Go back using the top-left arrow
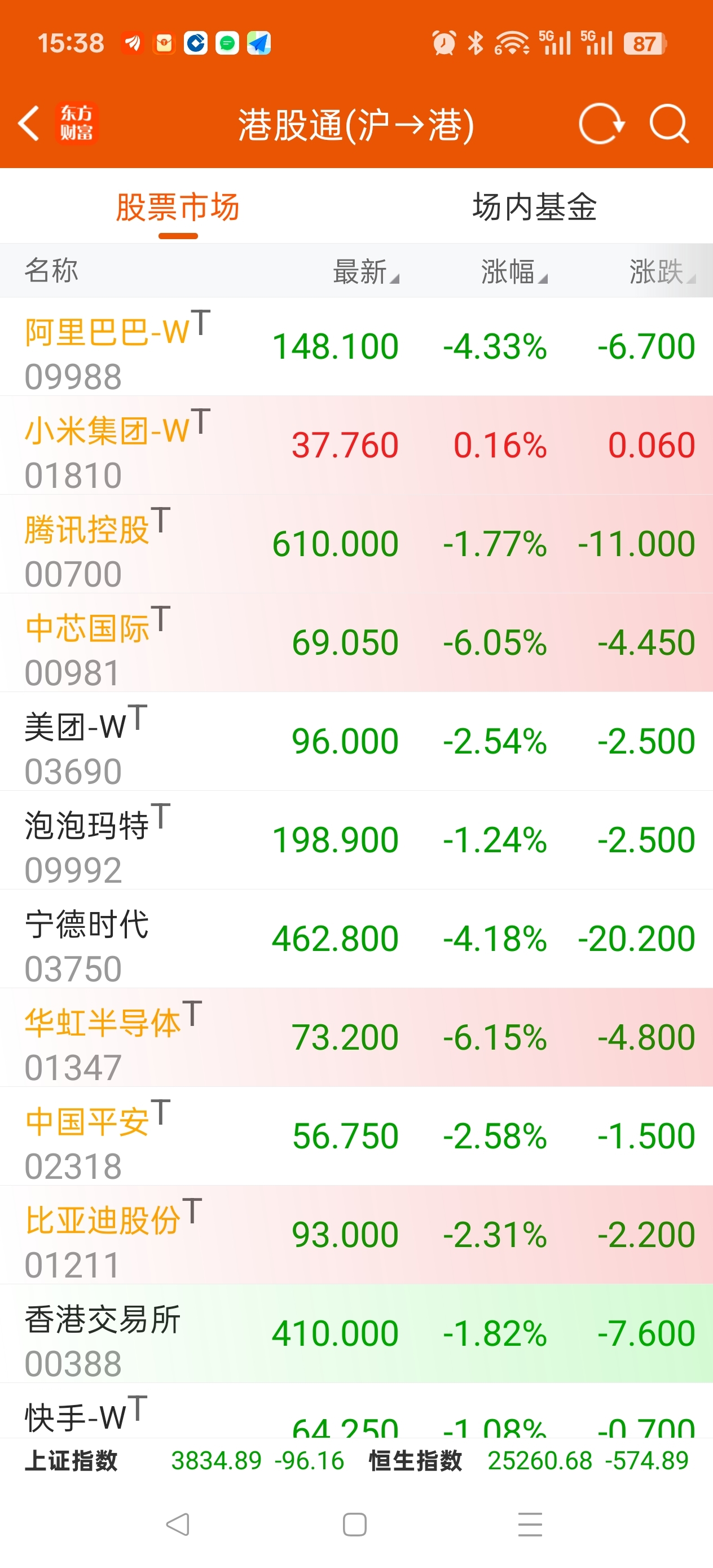 29,124
